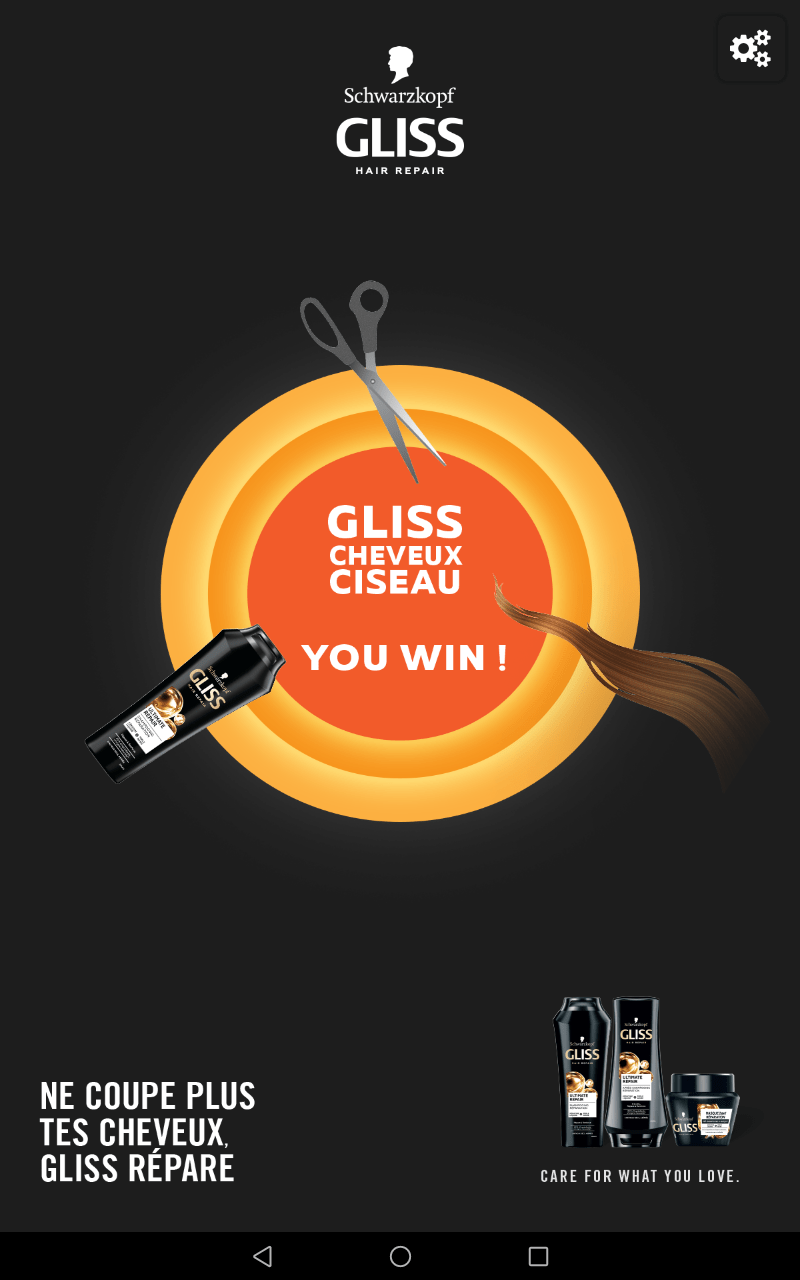The height and width of the screenshot is (1280, 800).
Task: Tap the system back button
Action: (262, 1256)
